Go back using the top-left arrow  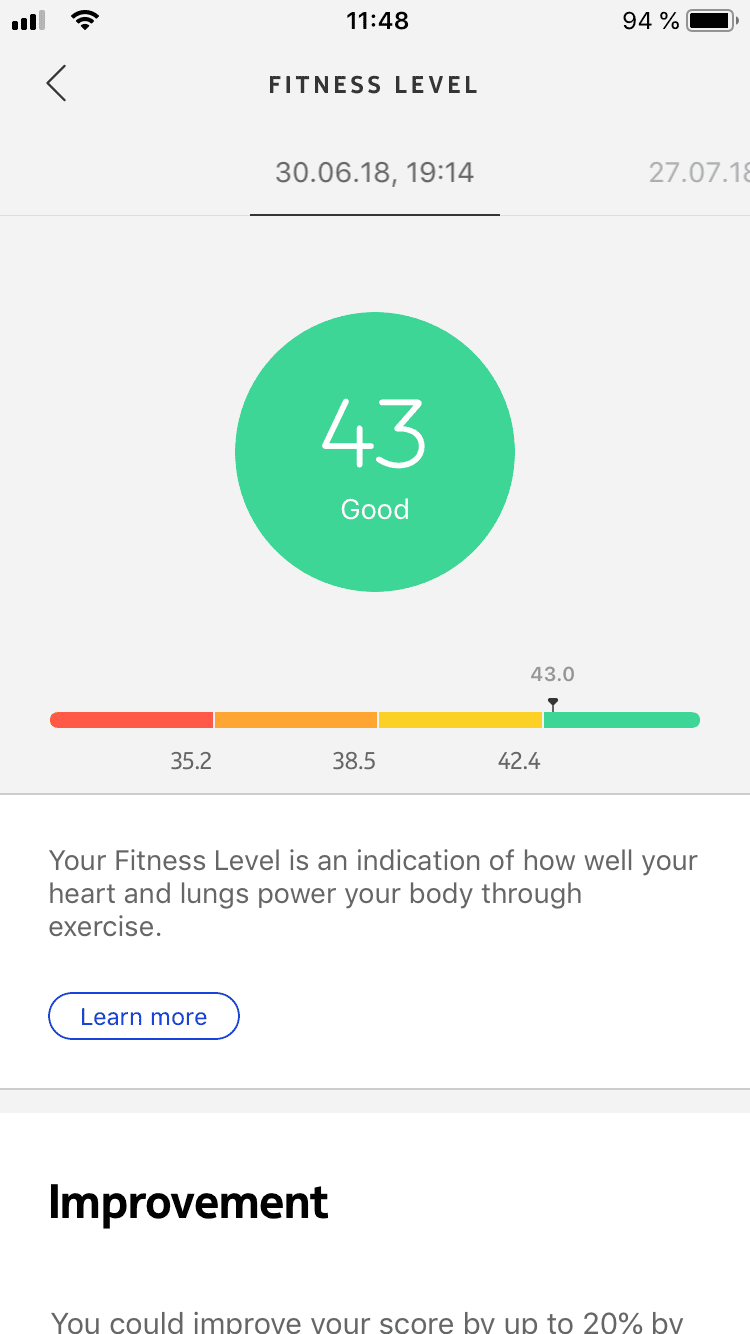pos(56,84)
